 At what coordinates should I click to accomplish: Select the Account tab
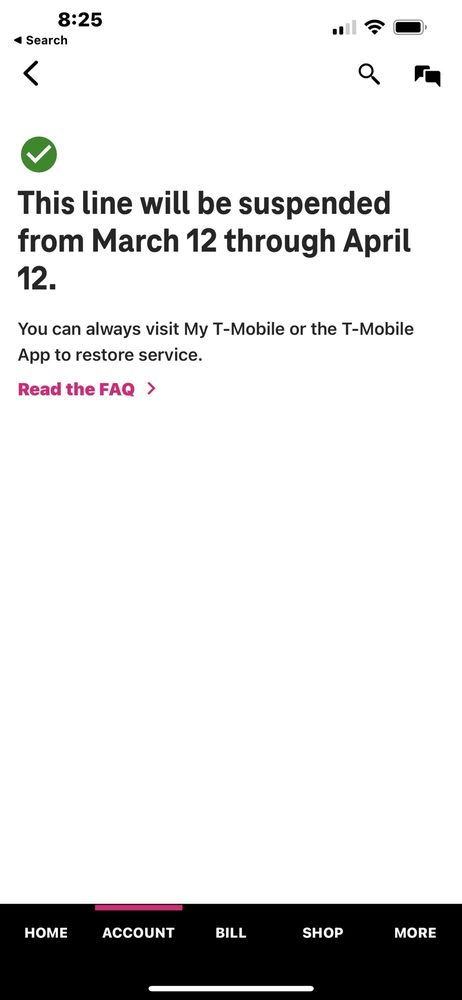point(138,932)
